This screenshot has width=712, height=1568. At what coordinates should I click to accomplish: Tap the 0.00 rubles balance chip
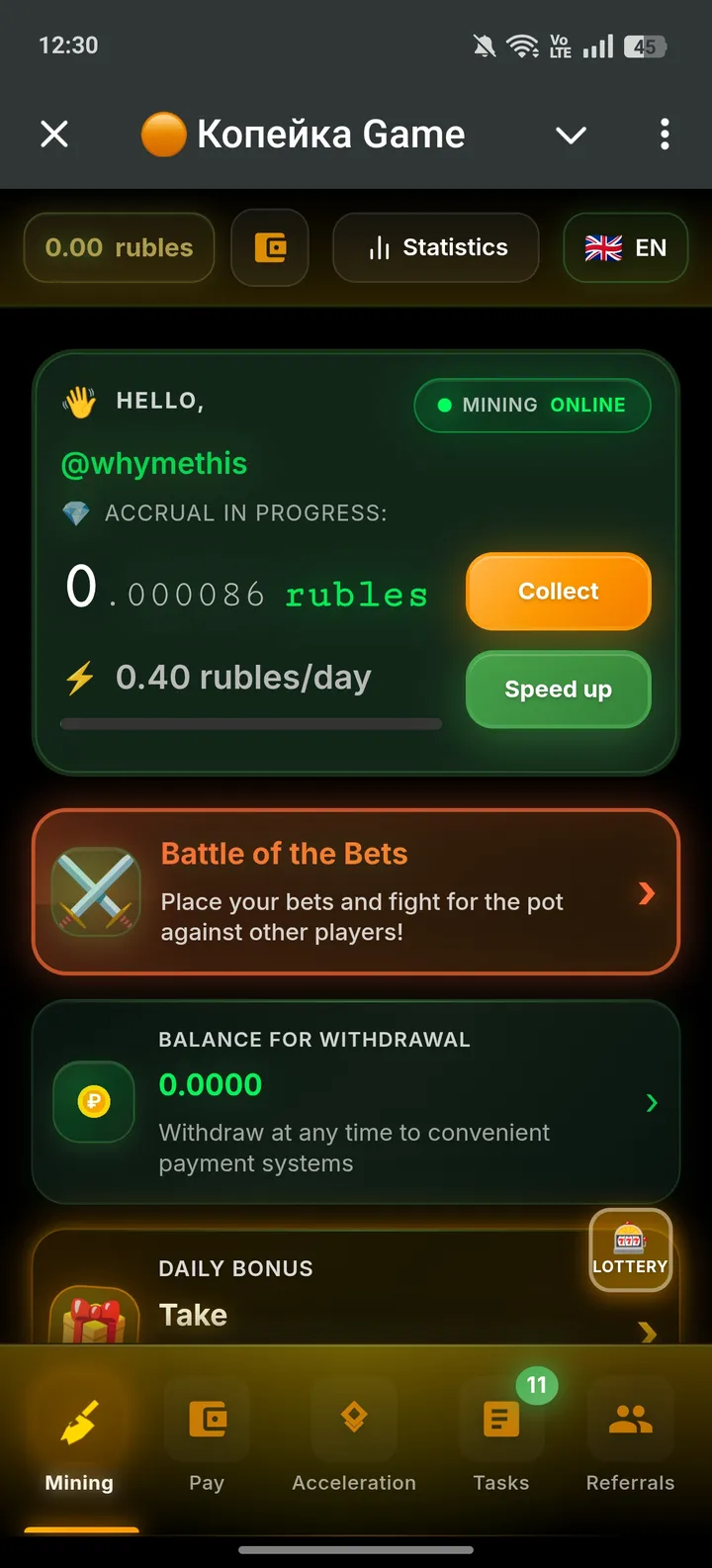click(119, 247)
